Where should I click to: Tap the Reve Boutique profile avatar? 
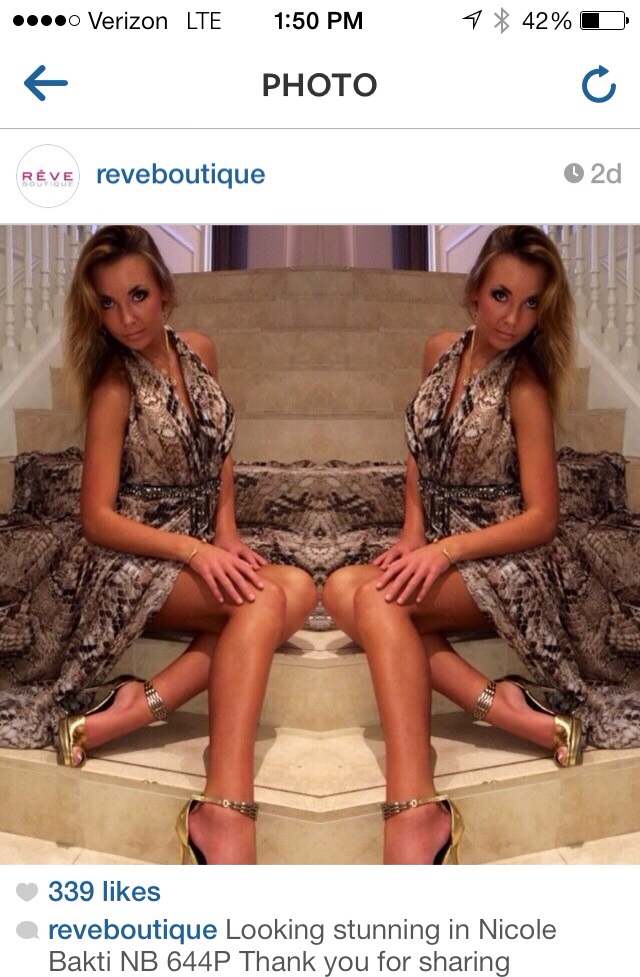[47, 176]
